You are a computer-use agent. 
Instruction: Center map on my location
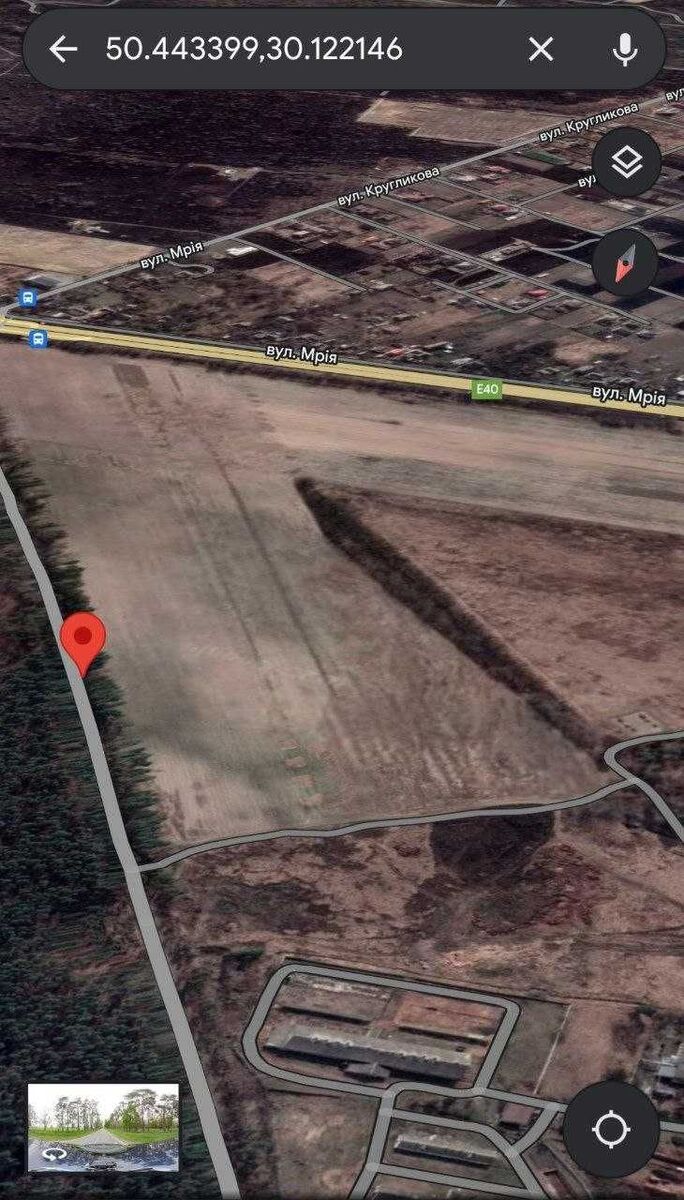tap(611, 1129)
